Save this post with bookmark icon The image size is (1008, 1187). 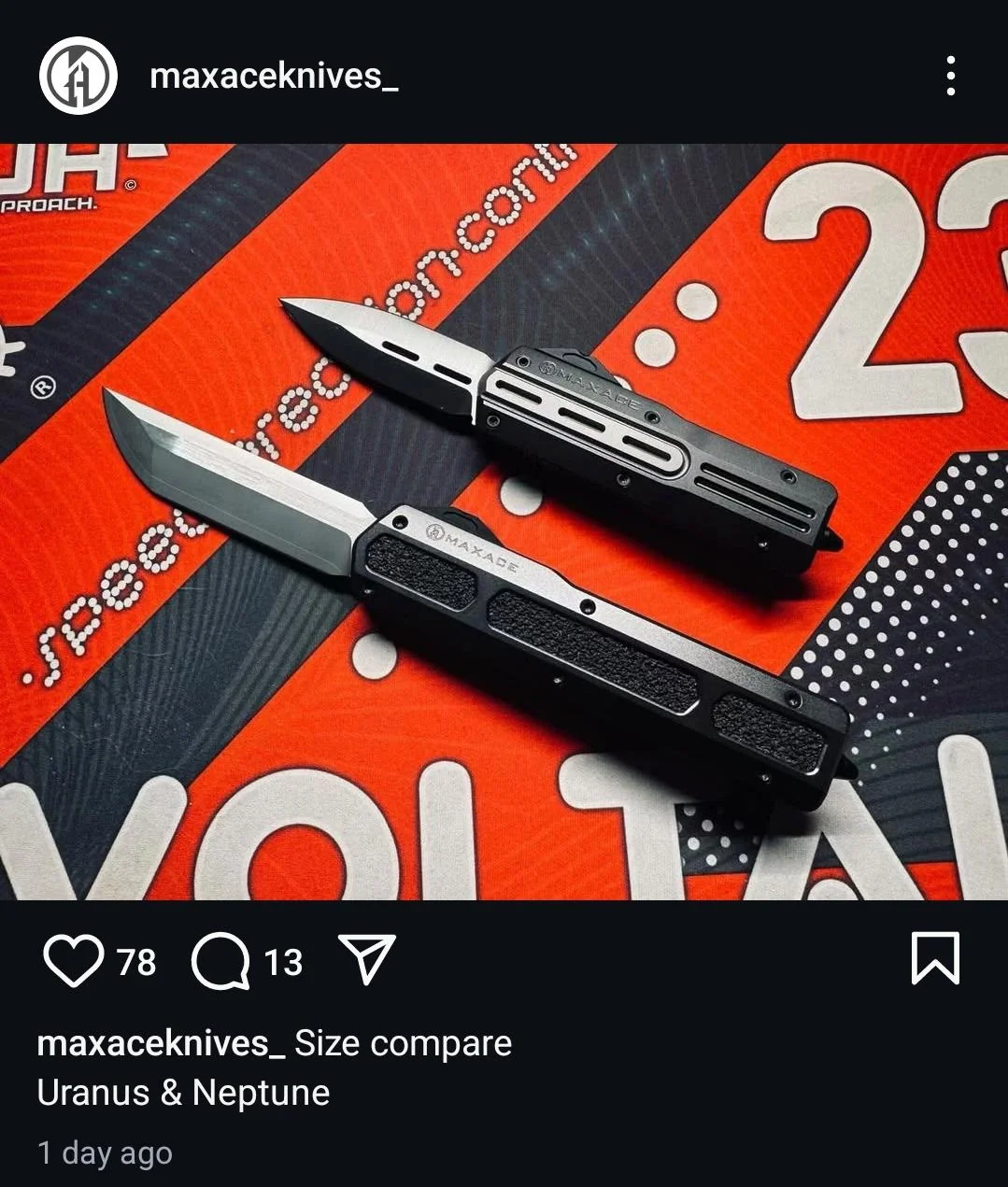pos(935,958)
